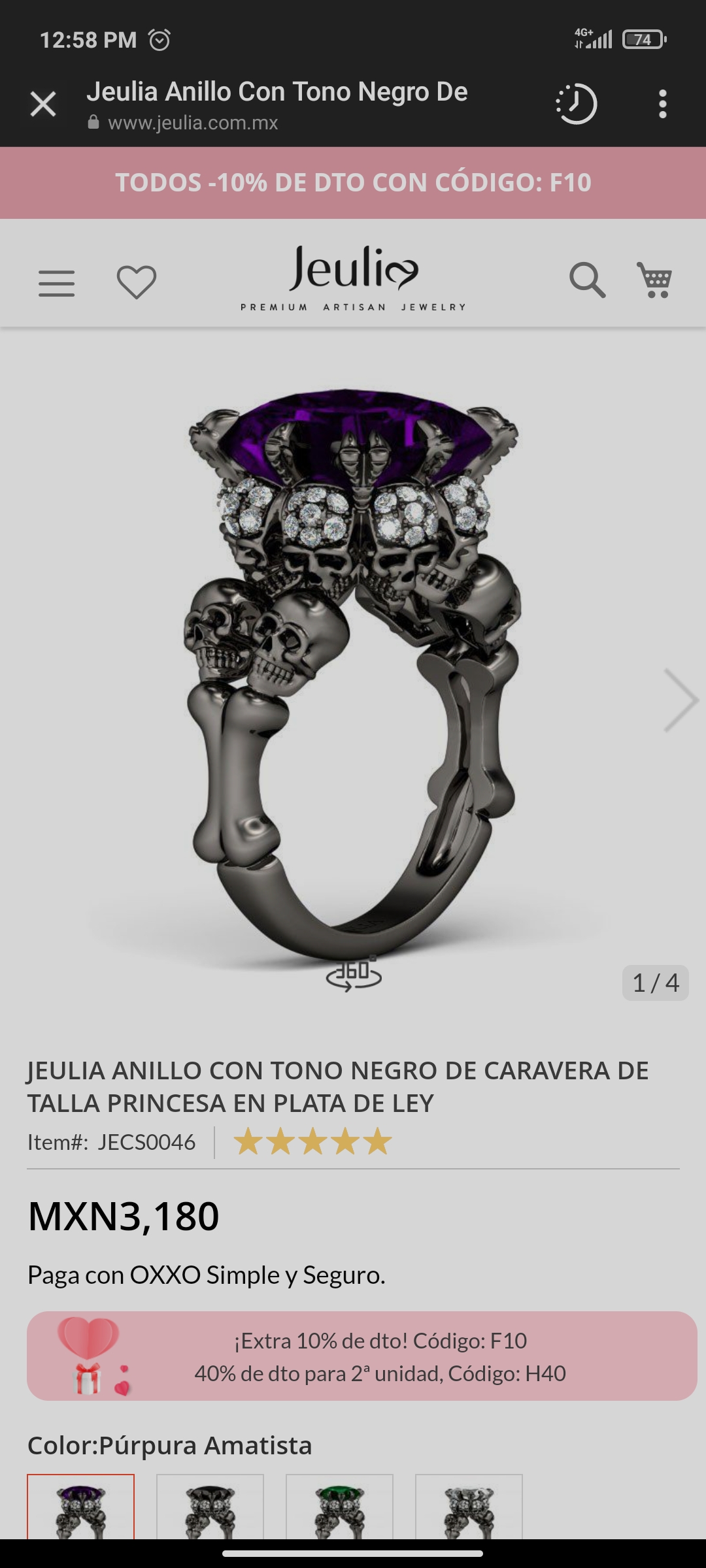706x1568 pixels.
Task: Open the five-star reviews rating
Action: click(313, 1142)
